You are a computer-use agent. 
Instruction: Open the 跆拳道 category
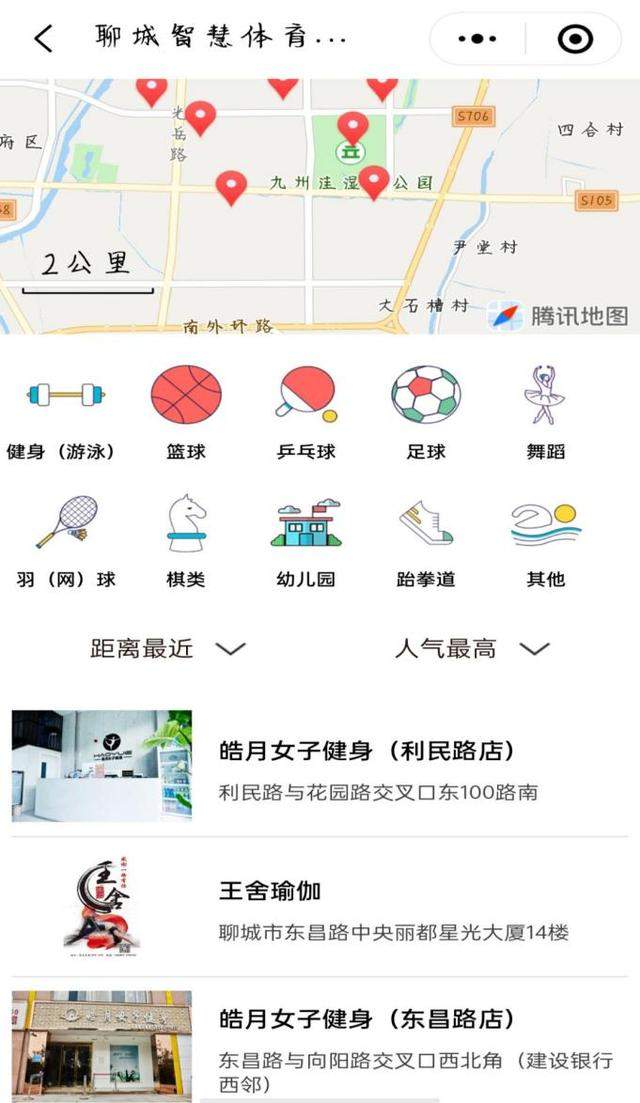426,540
